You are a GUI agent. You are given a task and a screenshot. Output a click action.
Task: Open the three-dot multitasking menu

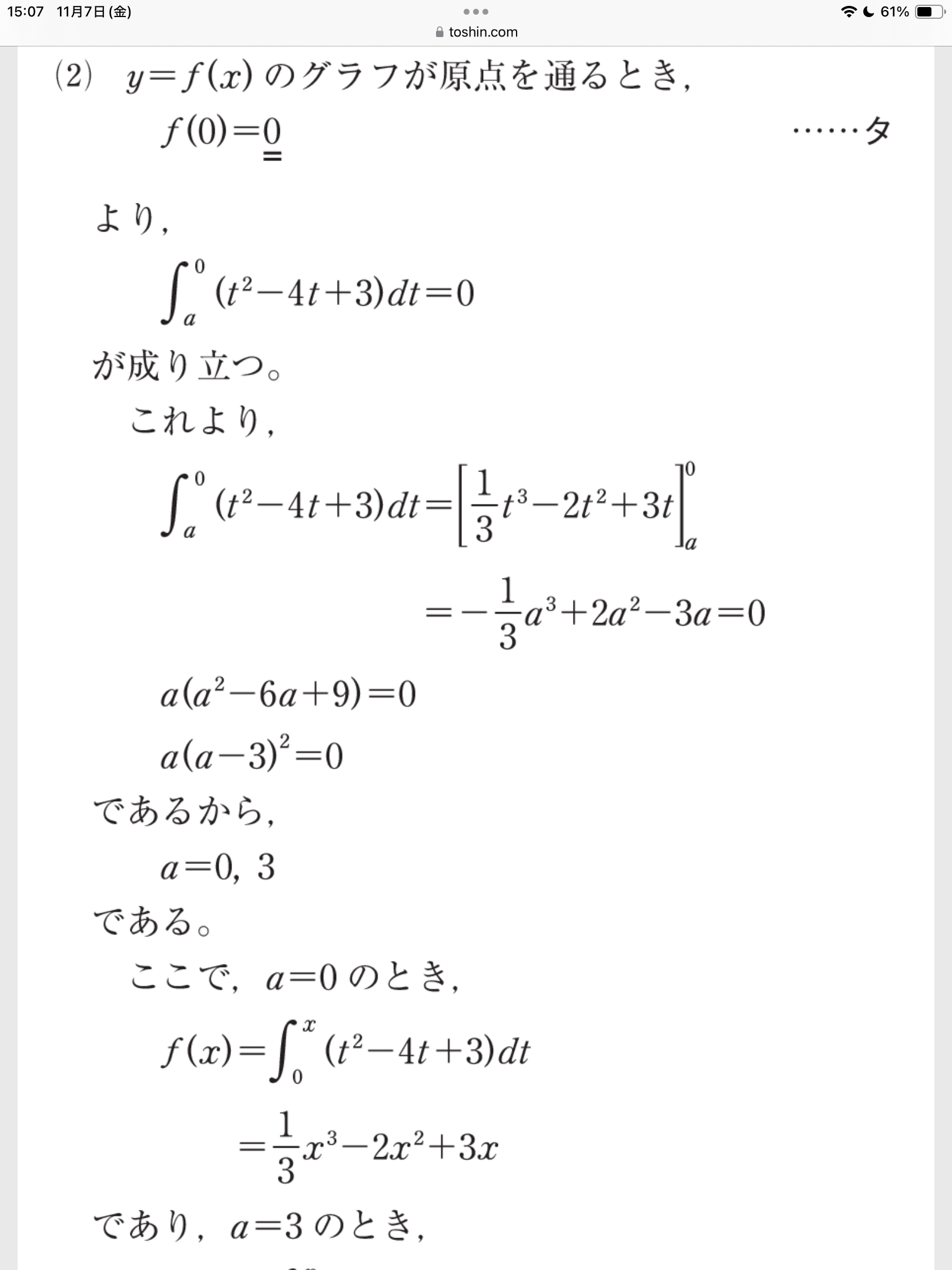tap(475, 12)
